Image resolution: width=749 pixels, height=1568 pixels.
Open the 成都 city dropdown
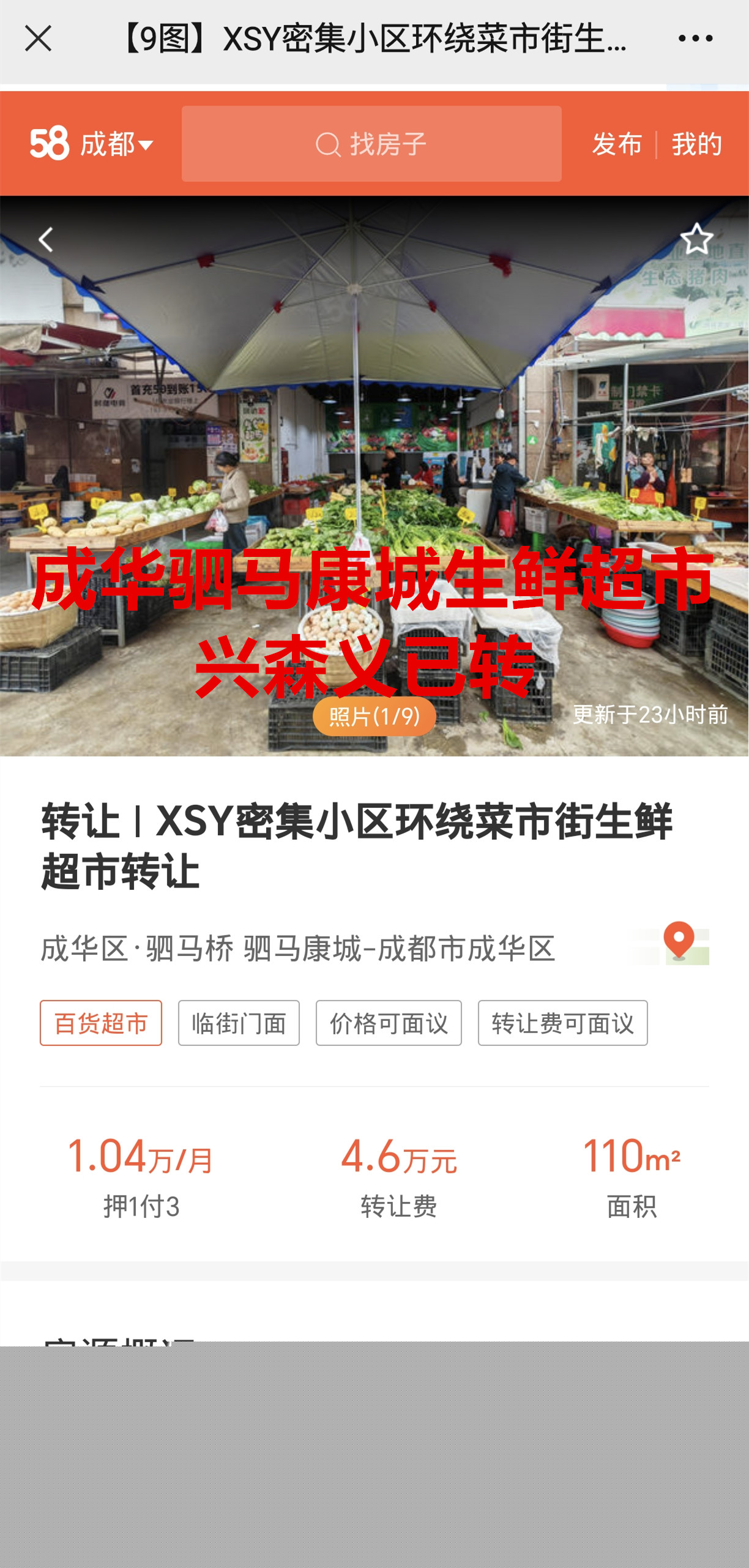(116, 145)
